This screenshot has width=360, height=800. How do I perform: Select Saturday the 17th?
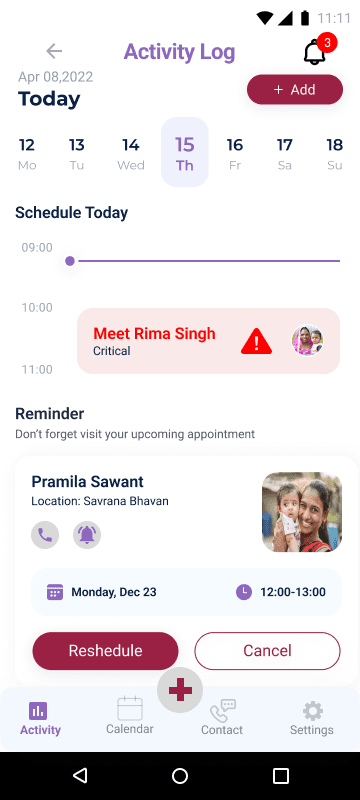point(285,152)
